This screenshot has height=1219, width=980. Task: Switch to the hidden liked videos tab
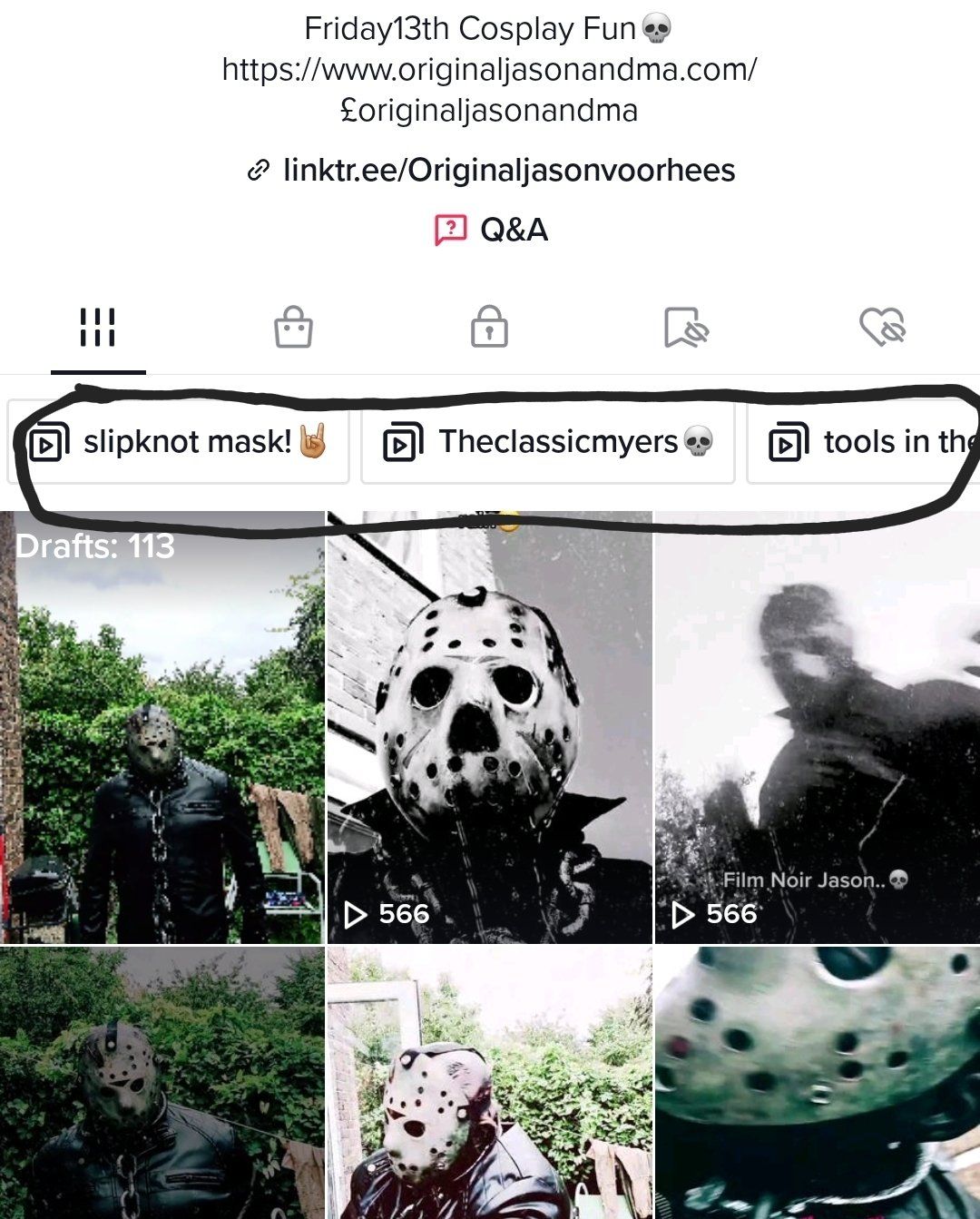[x=882, y=328]
